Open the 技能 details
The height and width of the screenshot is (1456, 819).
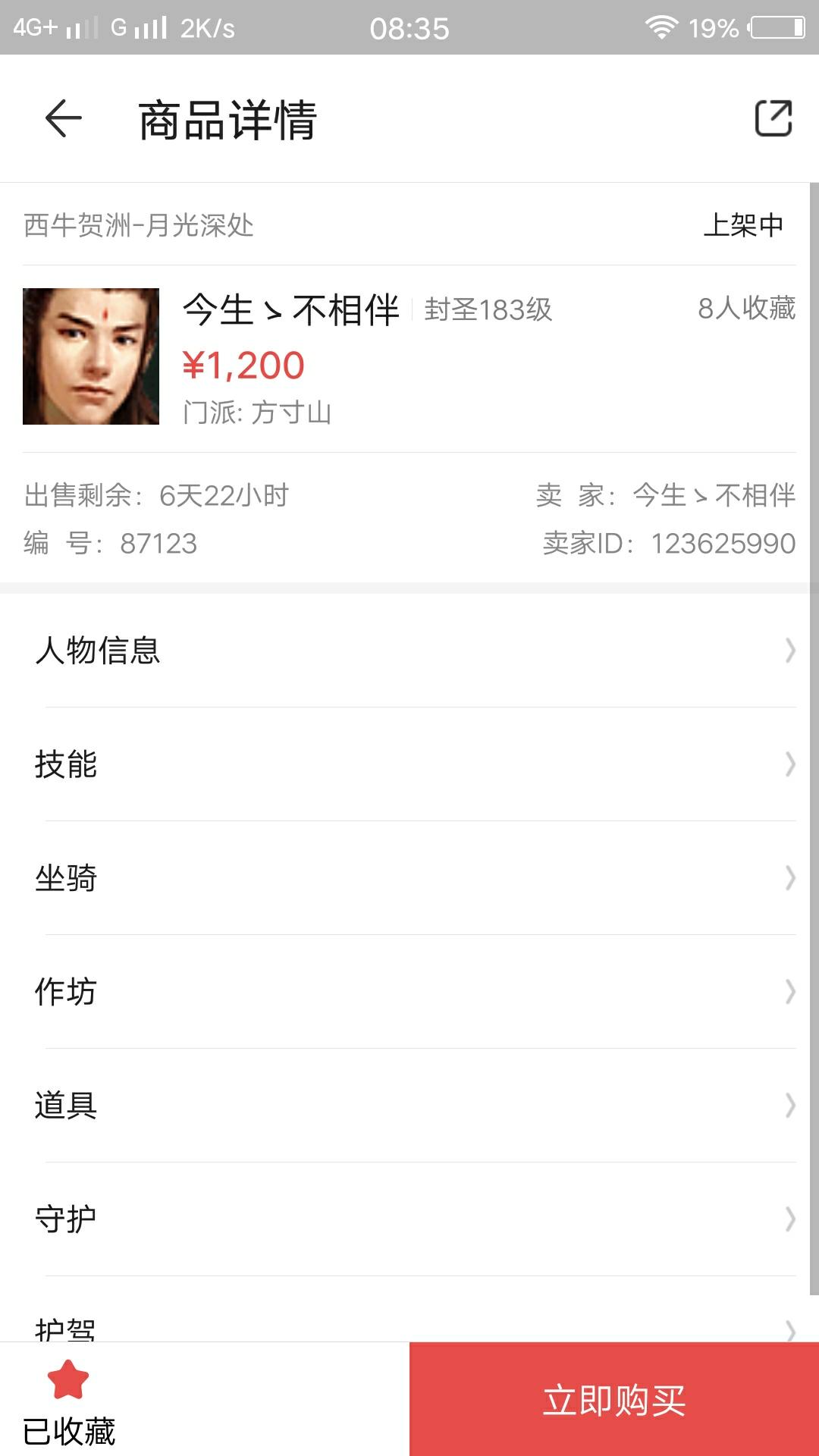409,764
